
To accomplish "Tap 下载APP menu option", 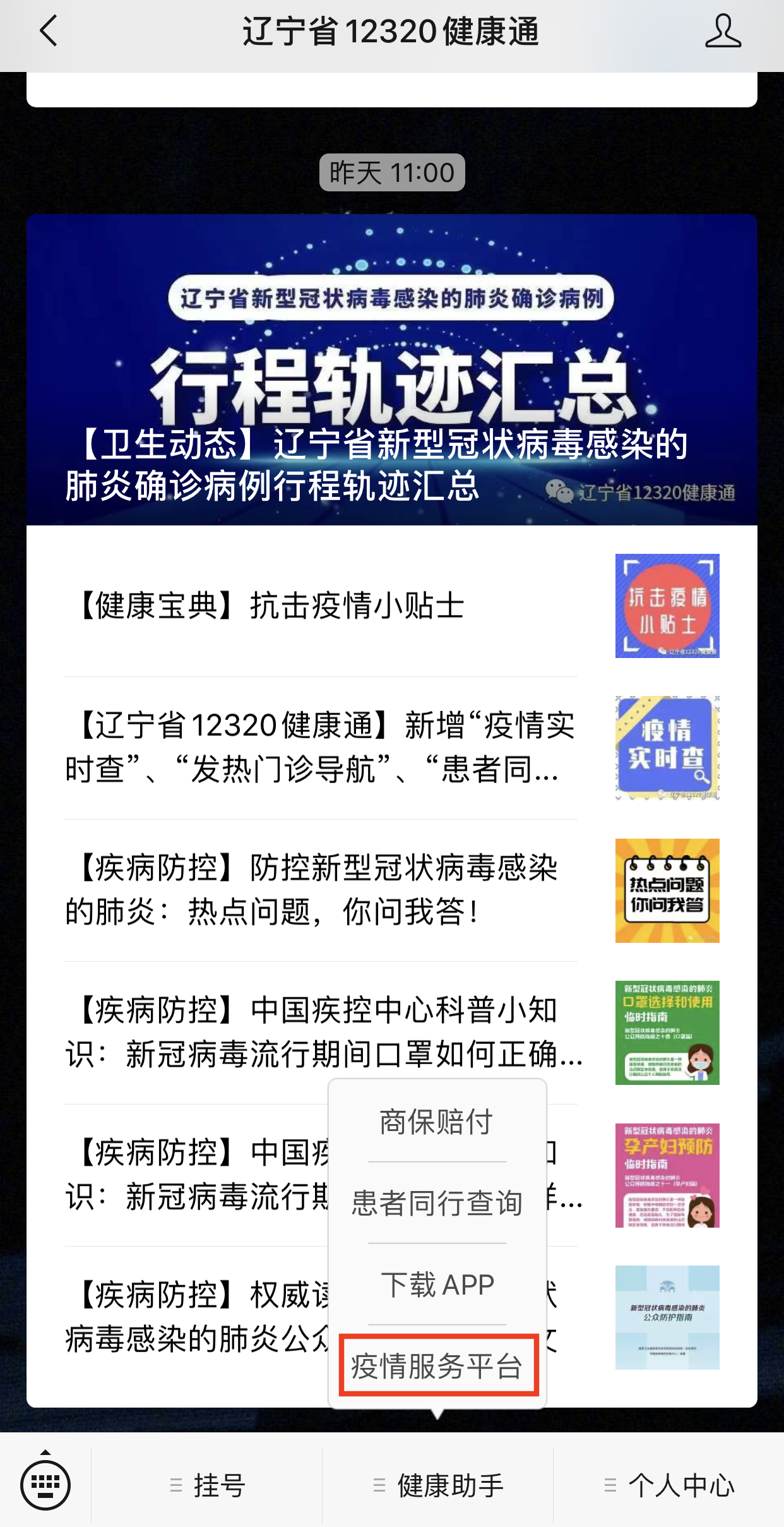I will [437, 1284].
